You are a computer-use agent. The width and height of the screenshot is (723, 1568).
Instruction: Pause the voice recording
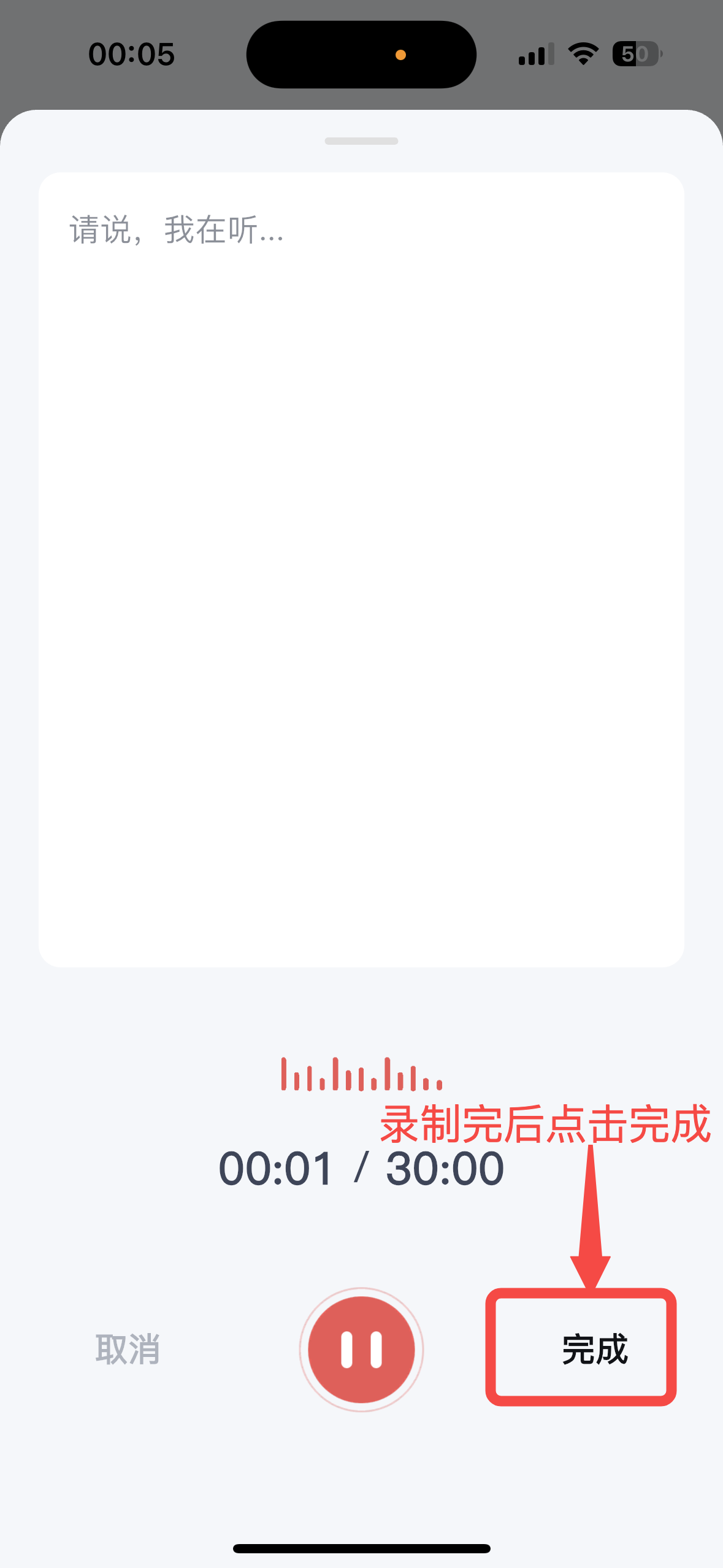(x=361, y=1349)
